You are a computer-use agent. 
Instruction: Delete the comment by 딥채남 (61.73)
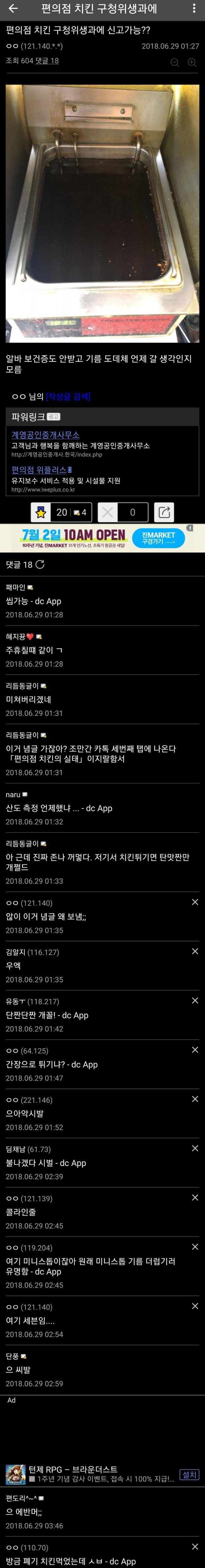[195, 1147]
